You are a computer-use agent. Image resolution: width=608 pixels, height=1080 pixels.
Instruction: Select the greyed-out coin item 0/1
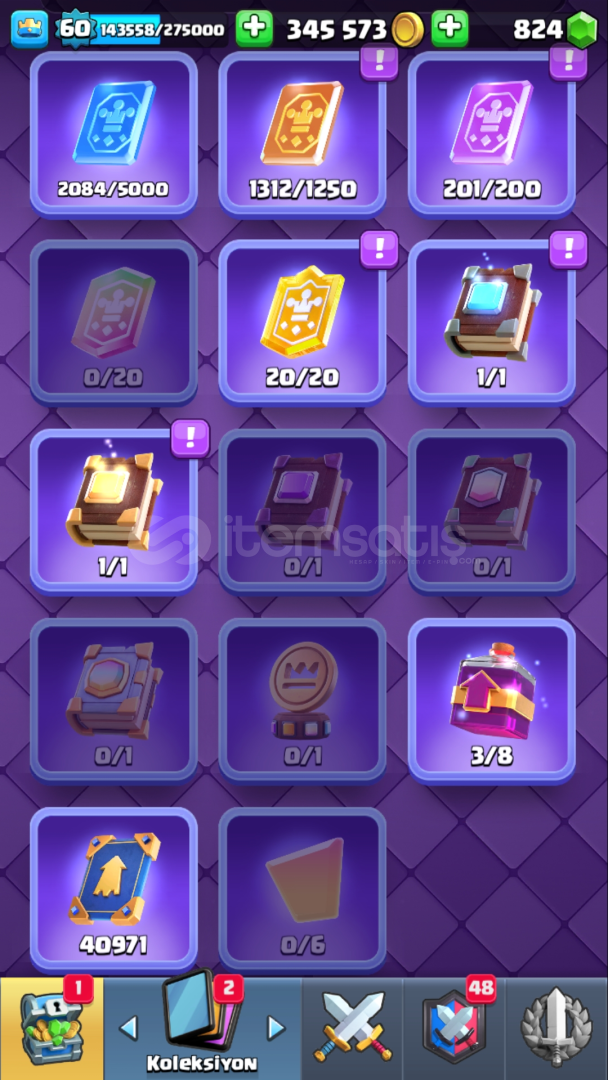[x=302, y=701]
